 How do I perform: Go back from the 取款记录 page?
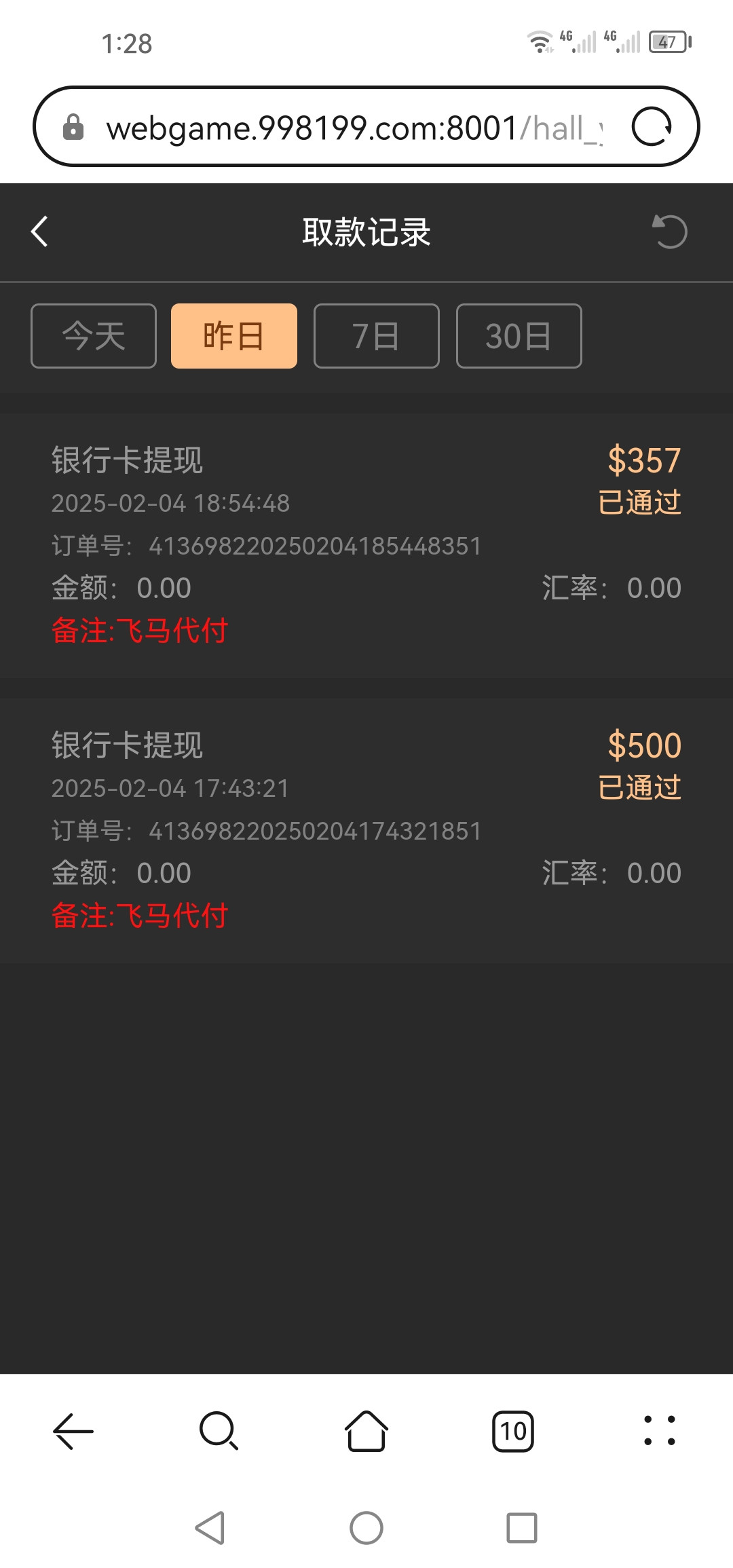40,231
